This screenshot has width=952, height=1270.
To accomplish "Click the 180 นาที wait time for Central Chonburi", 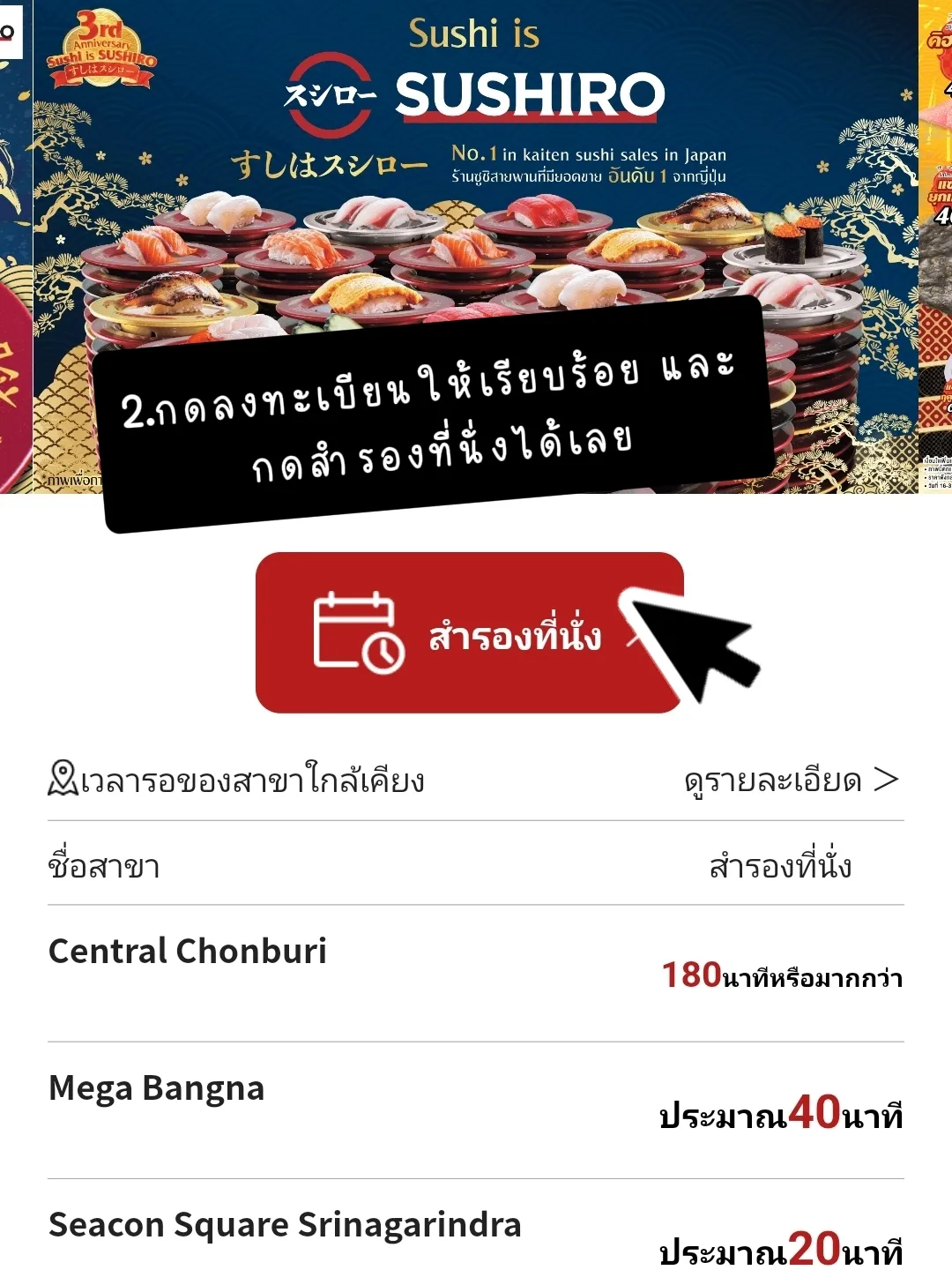I will [782, 976].
